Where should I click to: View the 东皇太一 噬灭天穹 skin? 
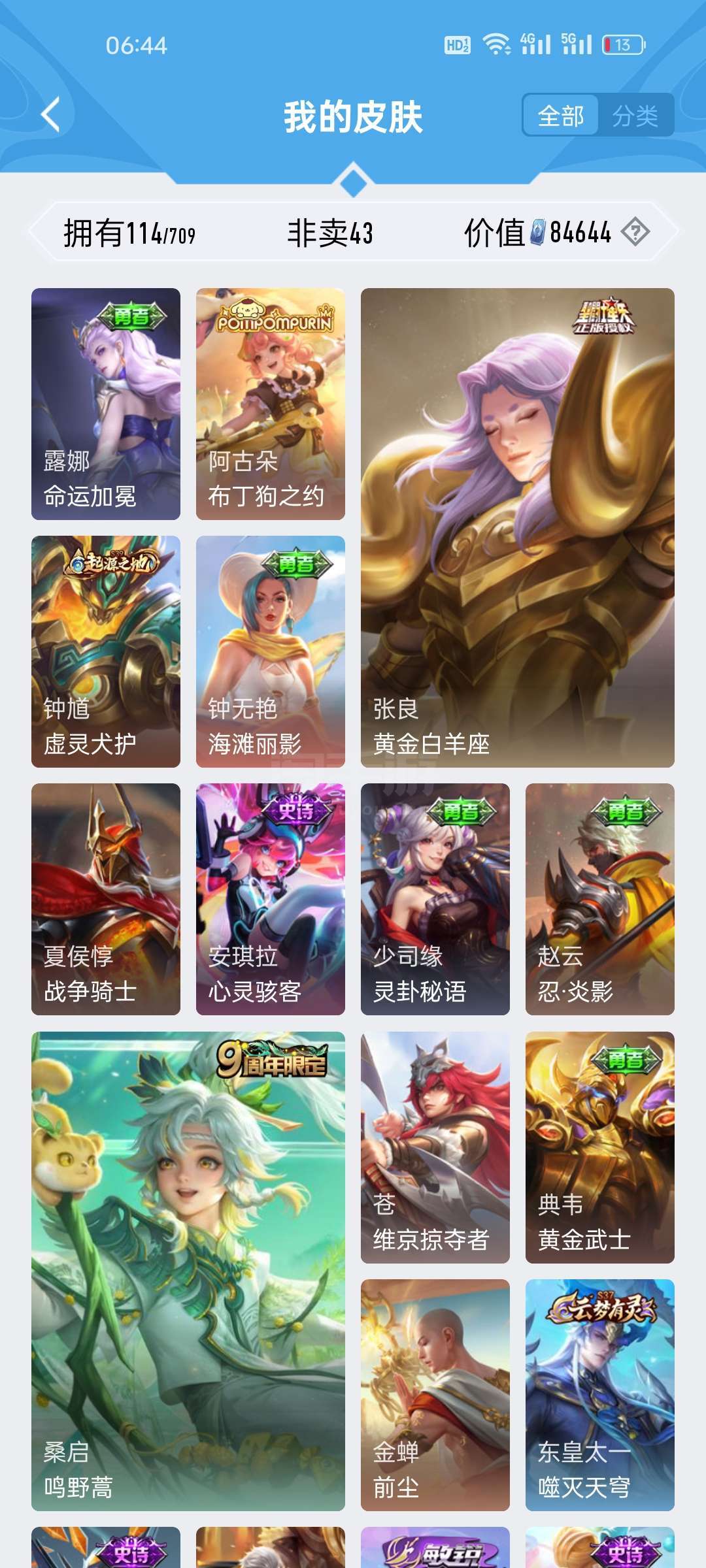pos(600,1395)
